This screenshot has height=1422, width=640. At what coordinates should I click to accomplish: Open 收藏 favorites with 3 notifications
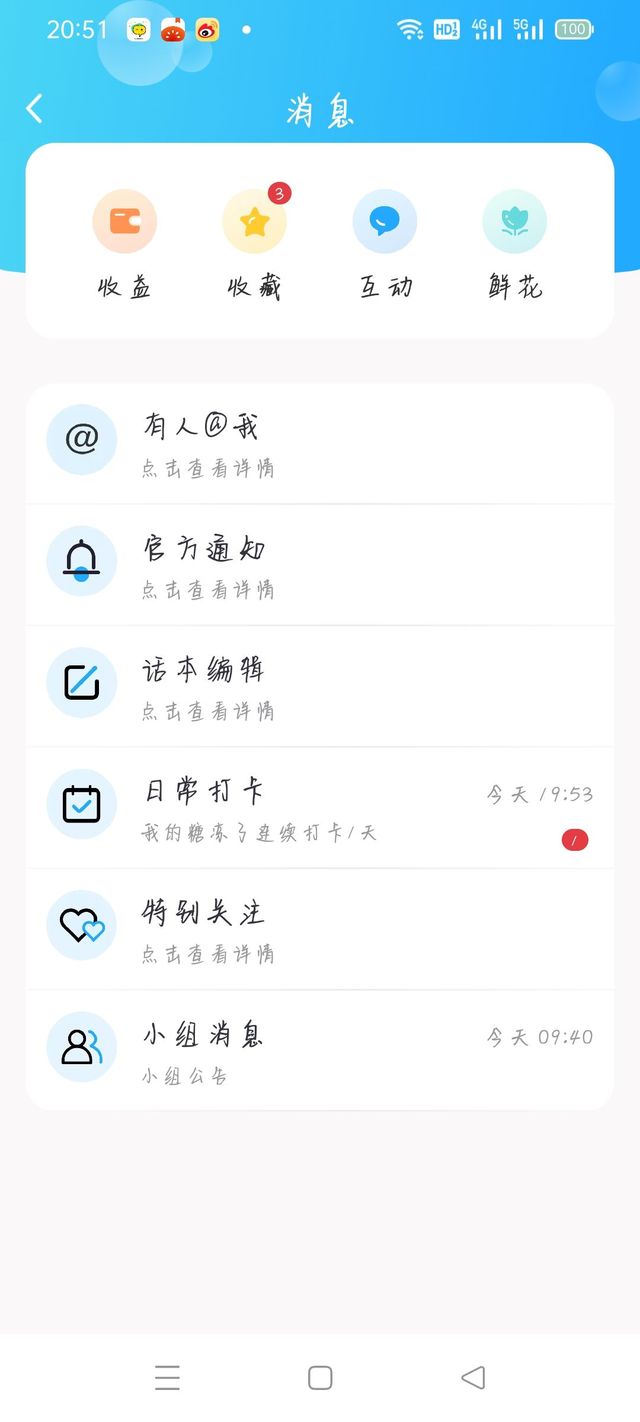(254, 245)
